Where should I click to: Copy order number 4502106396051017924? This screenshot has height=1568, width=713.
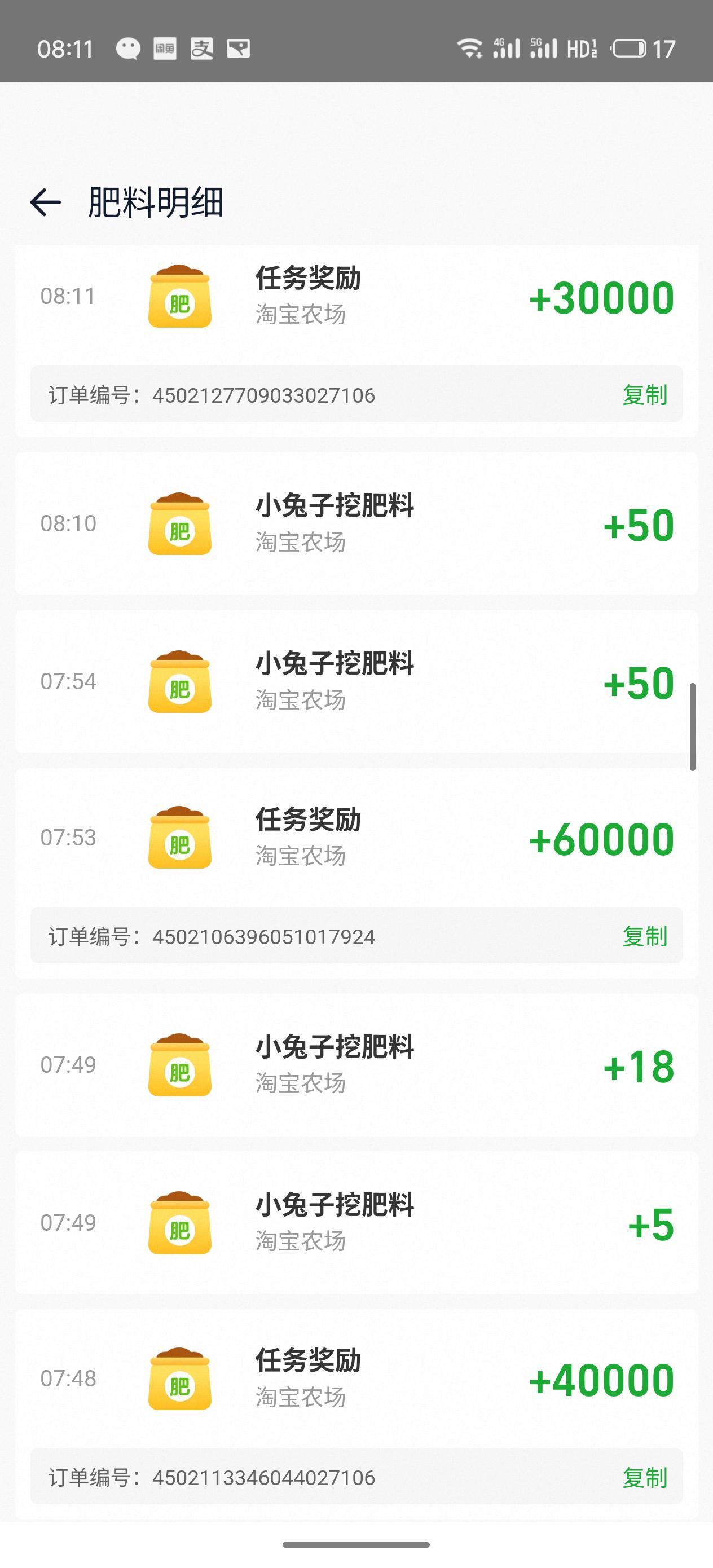click(644, 937)
